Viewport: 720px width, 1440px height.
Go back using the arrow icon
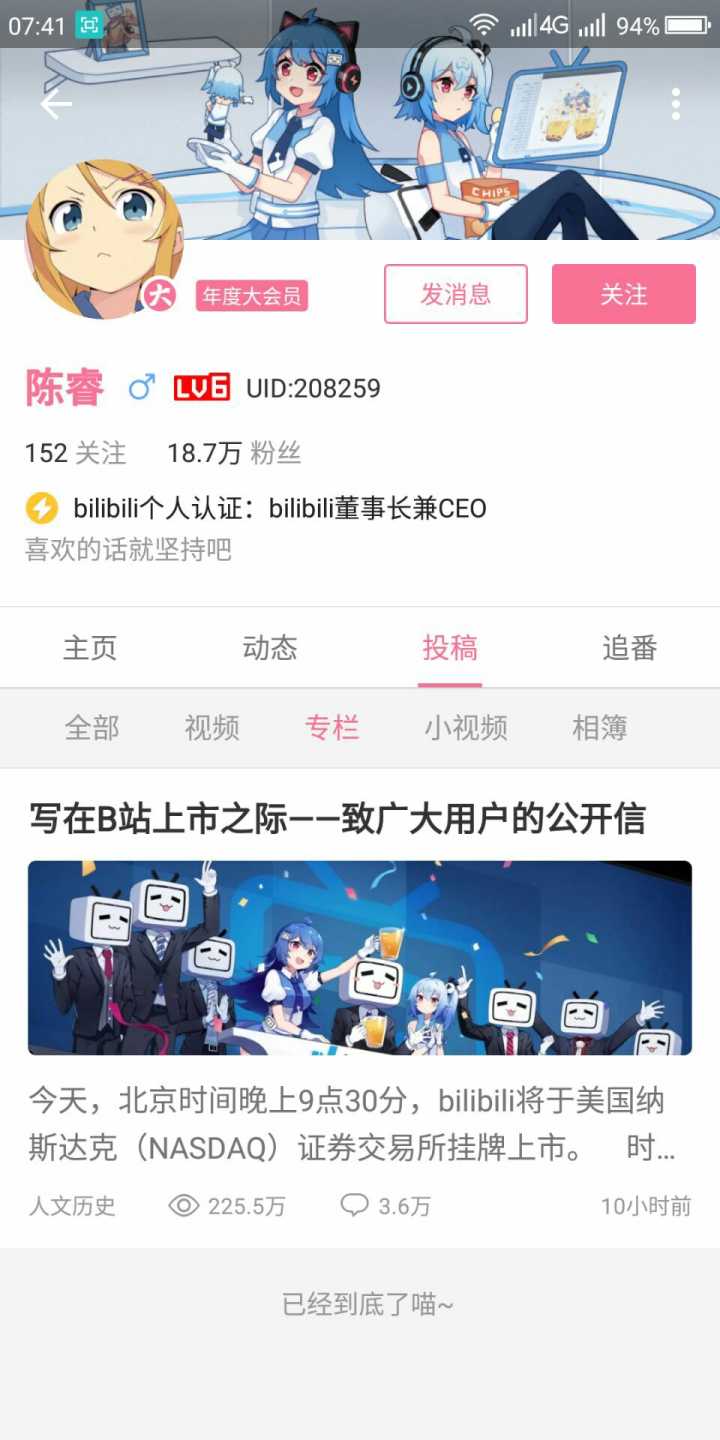(56, 104)
